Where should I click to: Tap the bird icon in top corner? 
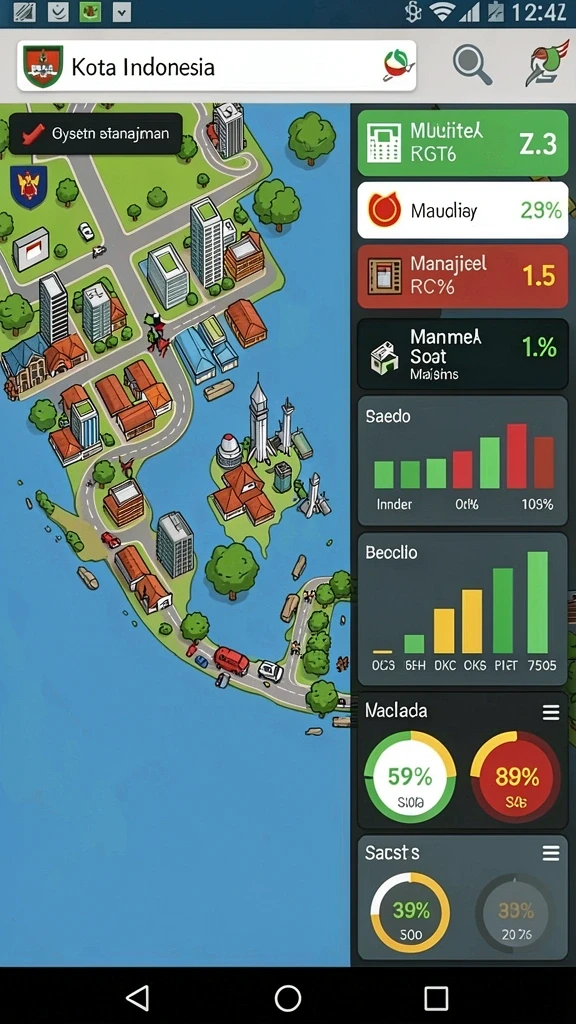coord(547,65)
